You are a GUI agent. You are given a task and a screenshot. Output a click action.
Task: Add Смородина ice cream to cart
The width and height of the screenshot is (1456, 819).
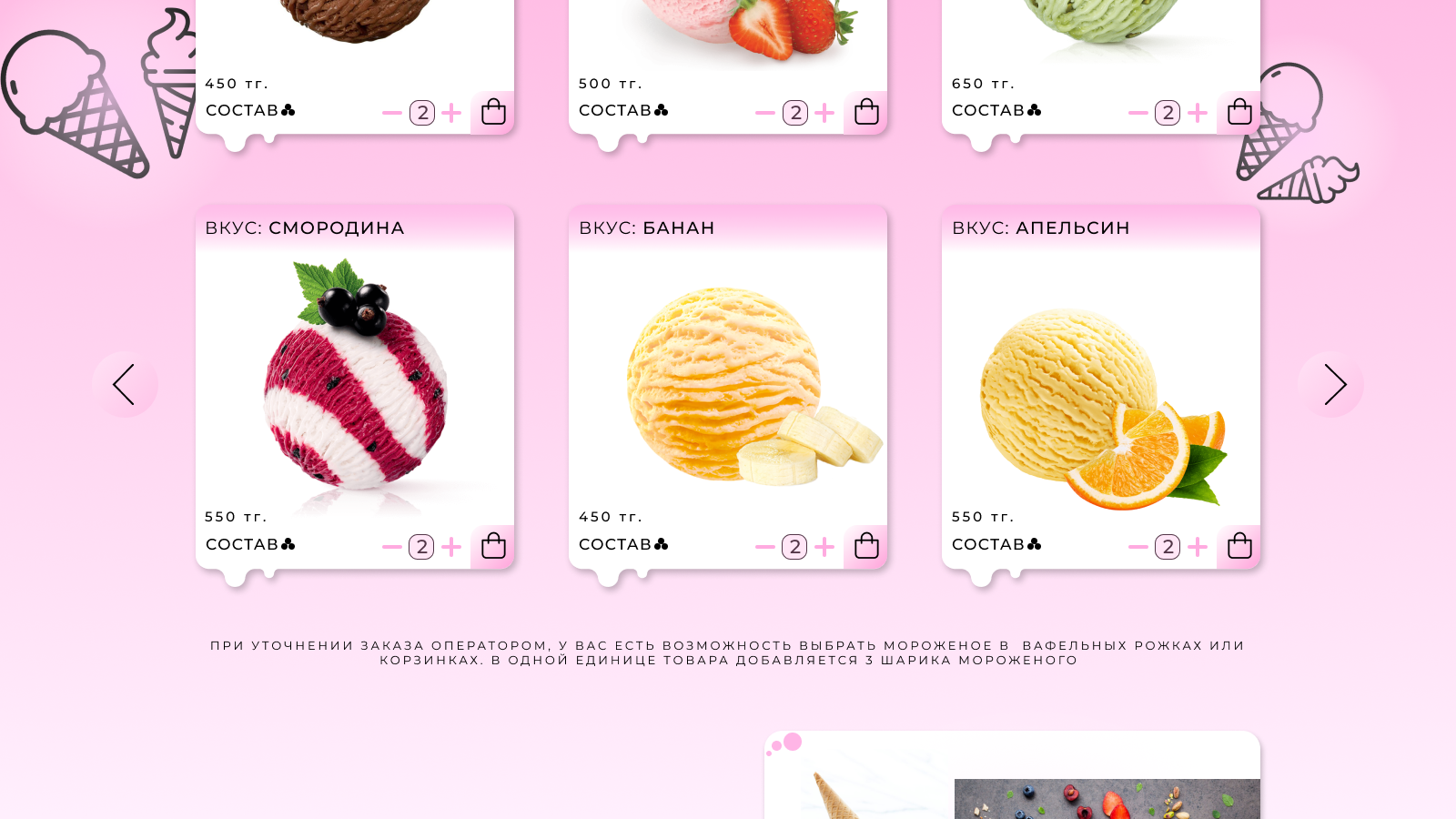[493, 546]
